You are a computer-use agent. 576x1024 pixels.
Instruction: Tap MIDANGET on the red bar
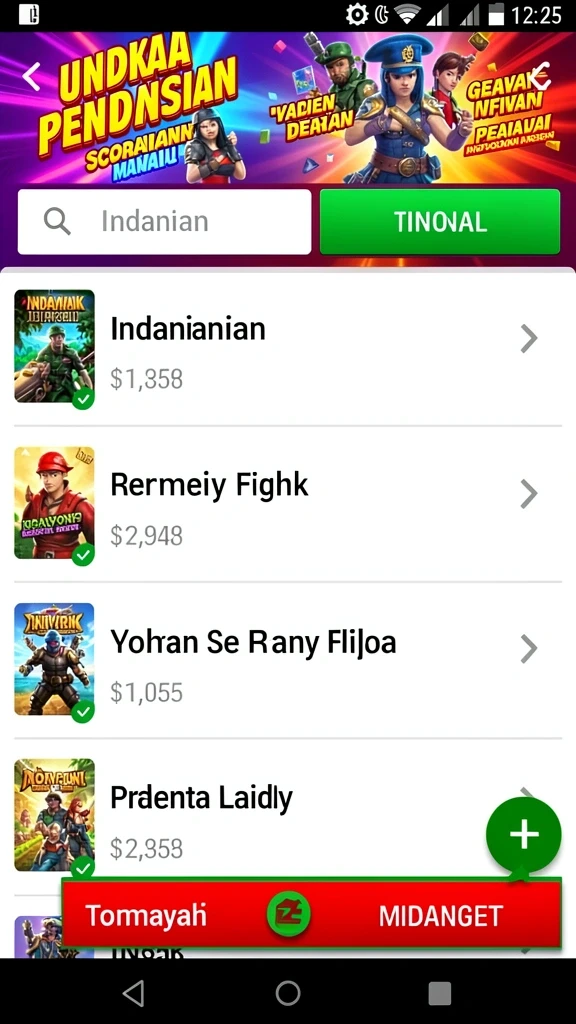(441, 916)
